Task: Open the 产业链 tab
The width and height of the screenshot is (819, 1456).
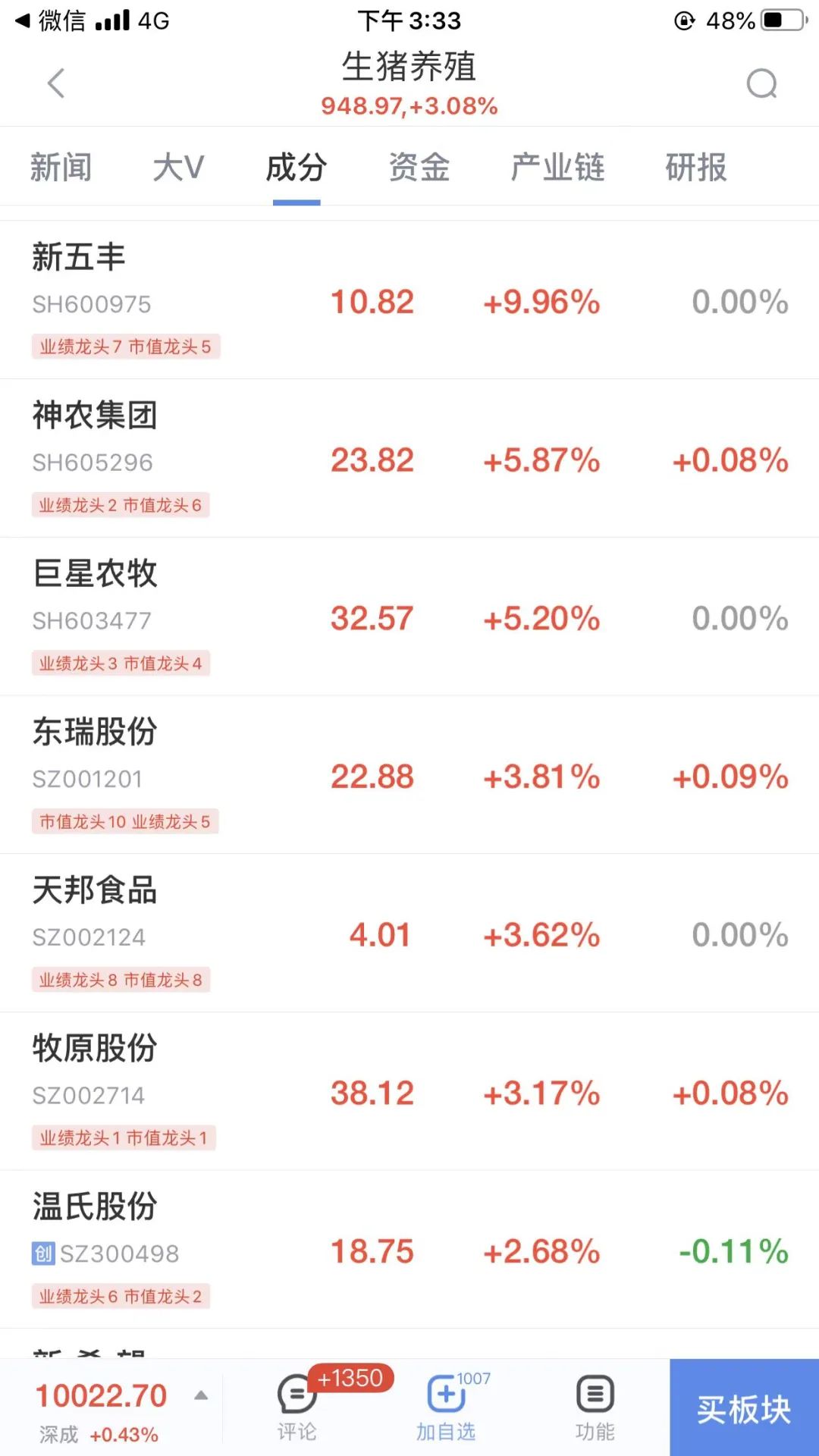Action: [x=557, y=167]
